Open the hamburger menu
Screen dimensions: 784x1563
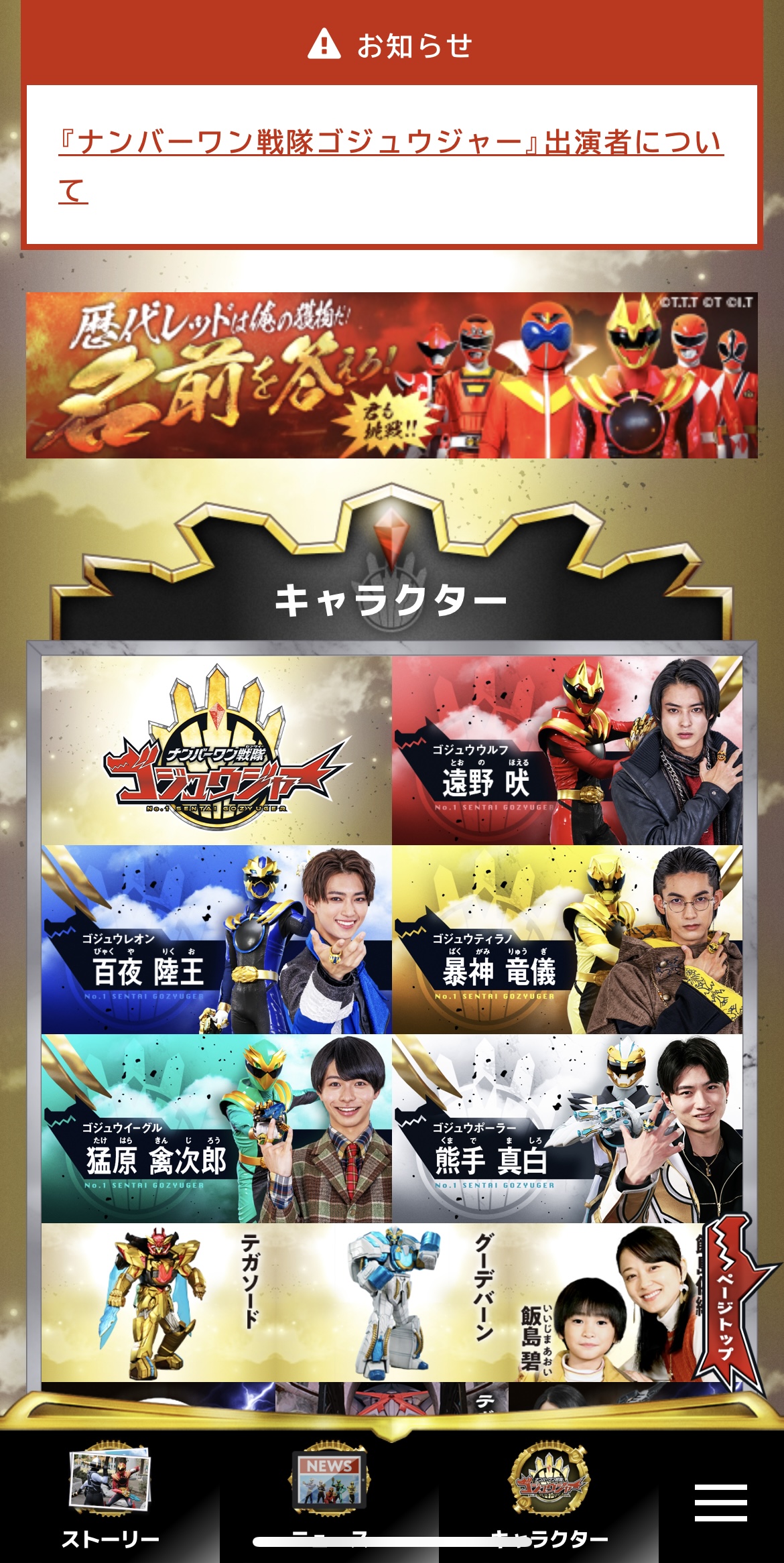click(x=720, y=1503)
